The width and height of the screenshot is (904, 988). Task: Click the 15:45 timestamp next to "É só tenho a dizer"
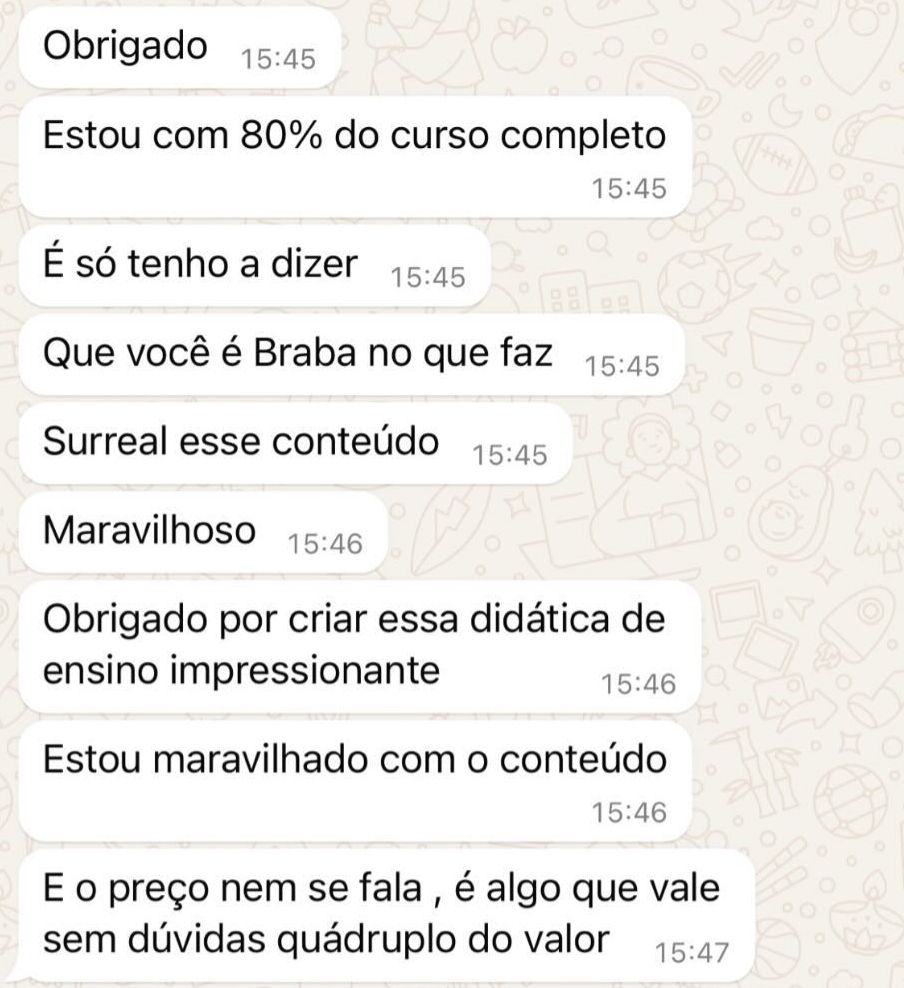[430, 275]
